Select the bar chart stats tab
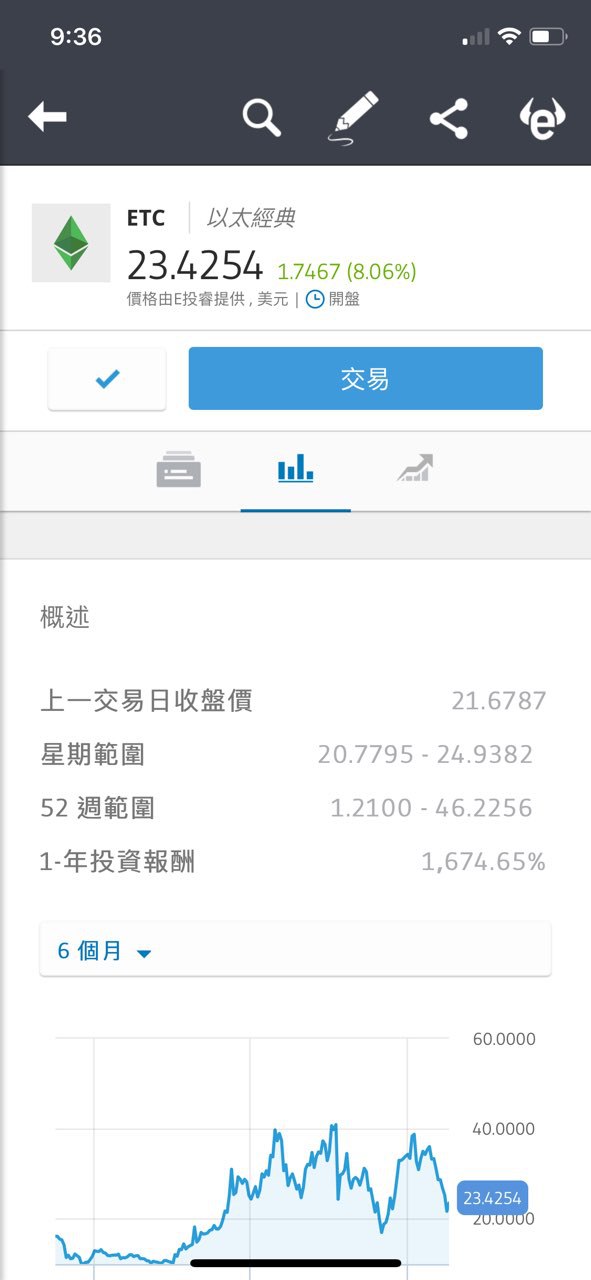 click(296, 468)
